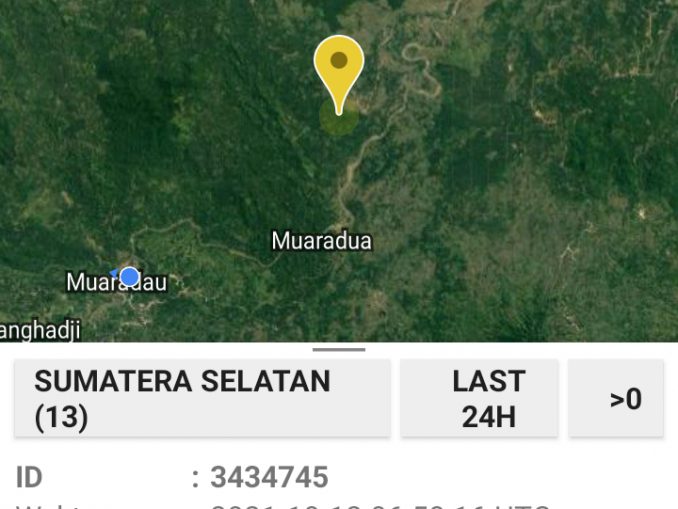Image resolution: width=678 pixels, height=509 pixels.
Task: Open the >0 filter
Action: pos(616,398)
